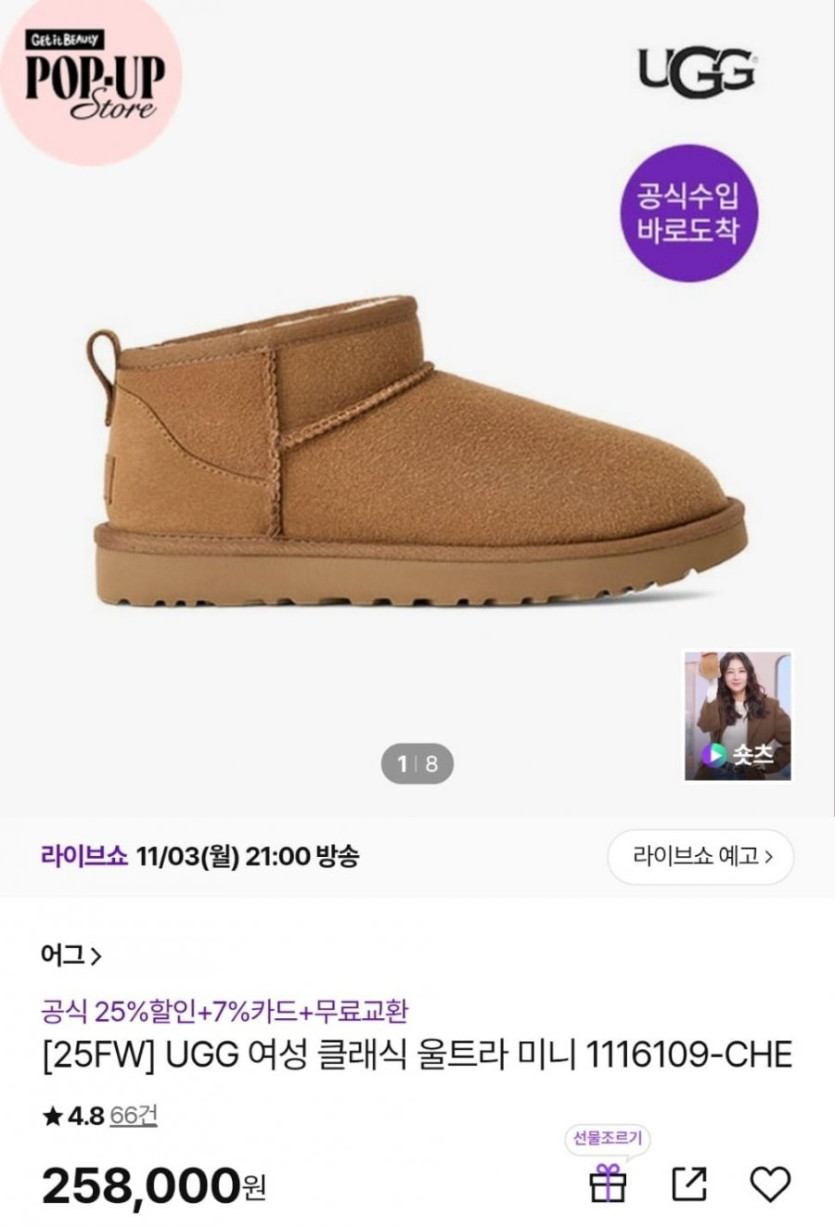Tap the 라이브쇼 예고 button
Image resolution: width=835 pixels, height=1227 pixels.
(x=700, y=857)
